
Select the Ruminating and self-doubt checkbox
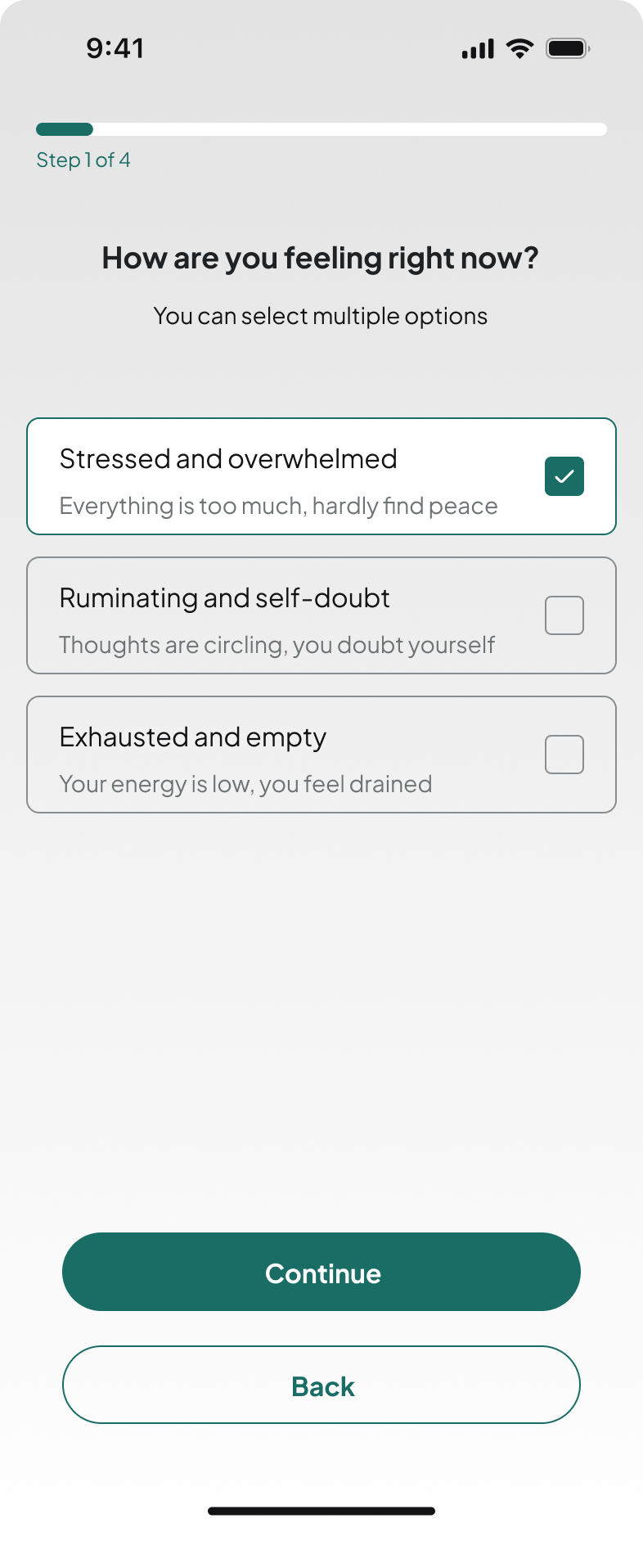click(x=564, y=615)
